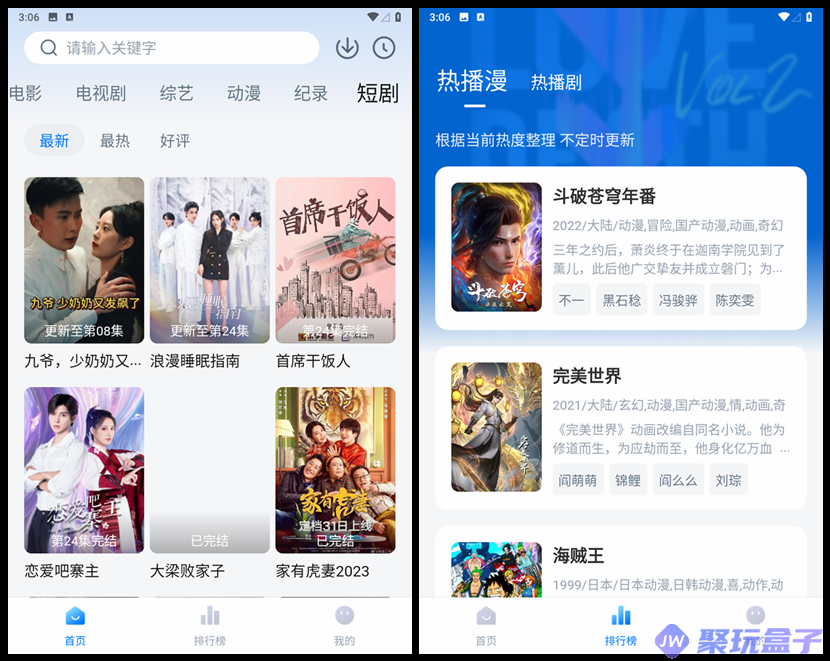Open the 家有虎妻2023 drama tile
The width and height of the screenshot is (830, 661).
335,470
